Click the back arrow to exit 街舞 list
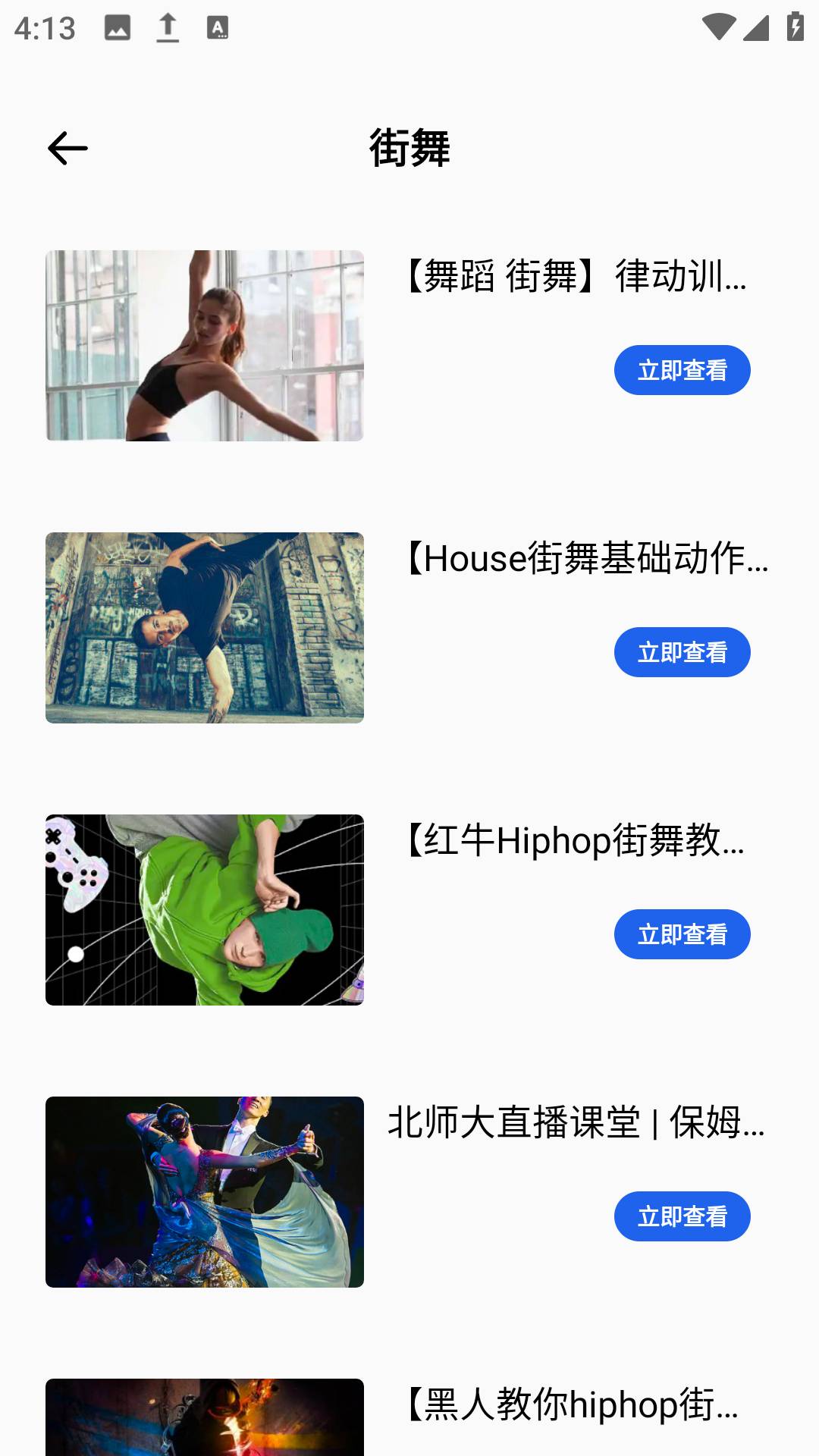Viewport: 819px width, 1456px height. (67, 149)
